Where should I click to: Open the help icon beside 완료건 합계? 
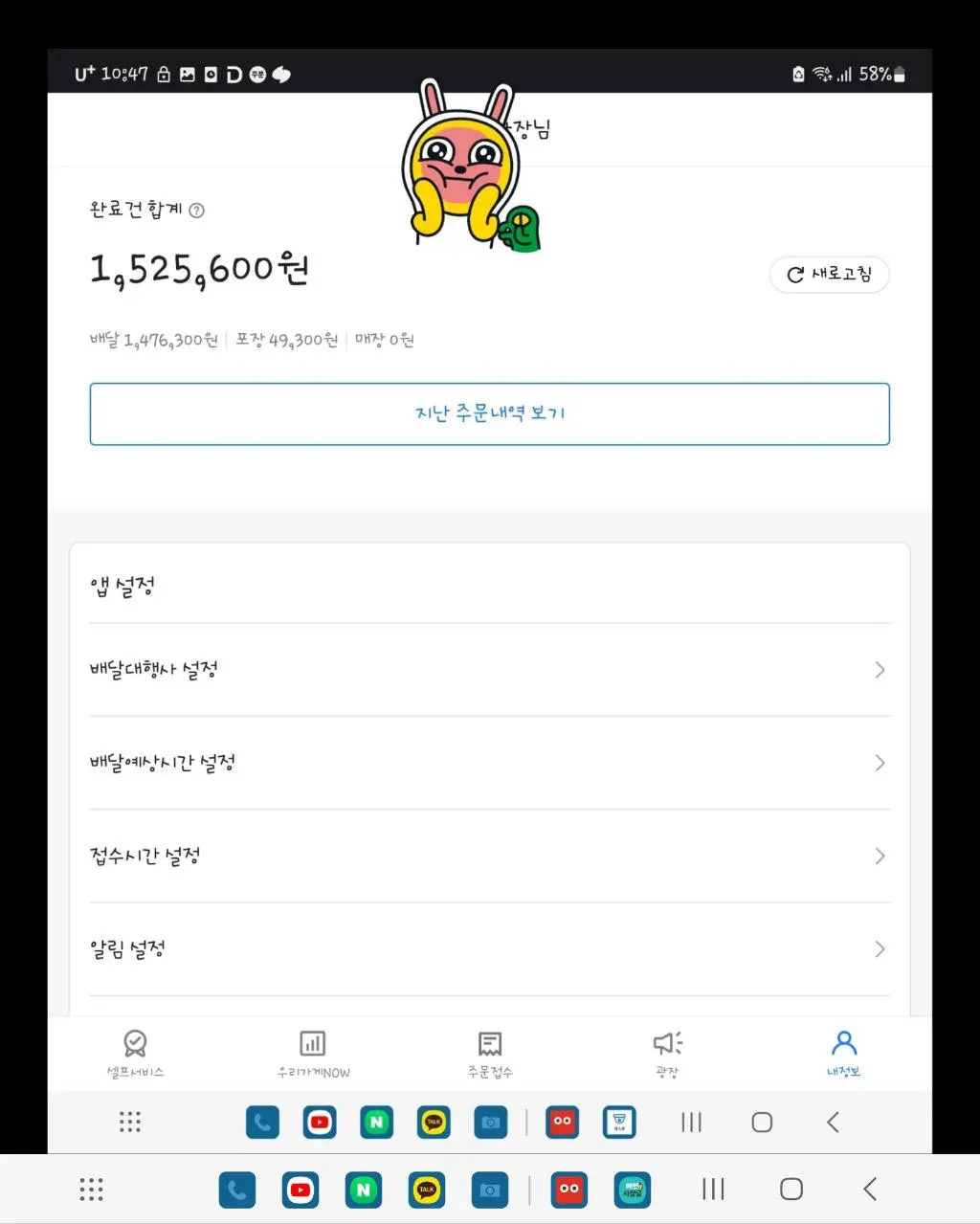pyautogui.click(x=196, y=211)
